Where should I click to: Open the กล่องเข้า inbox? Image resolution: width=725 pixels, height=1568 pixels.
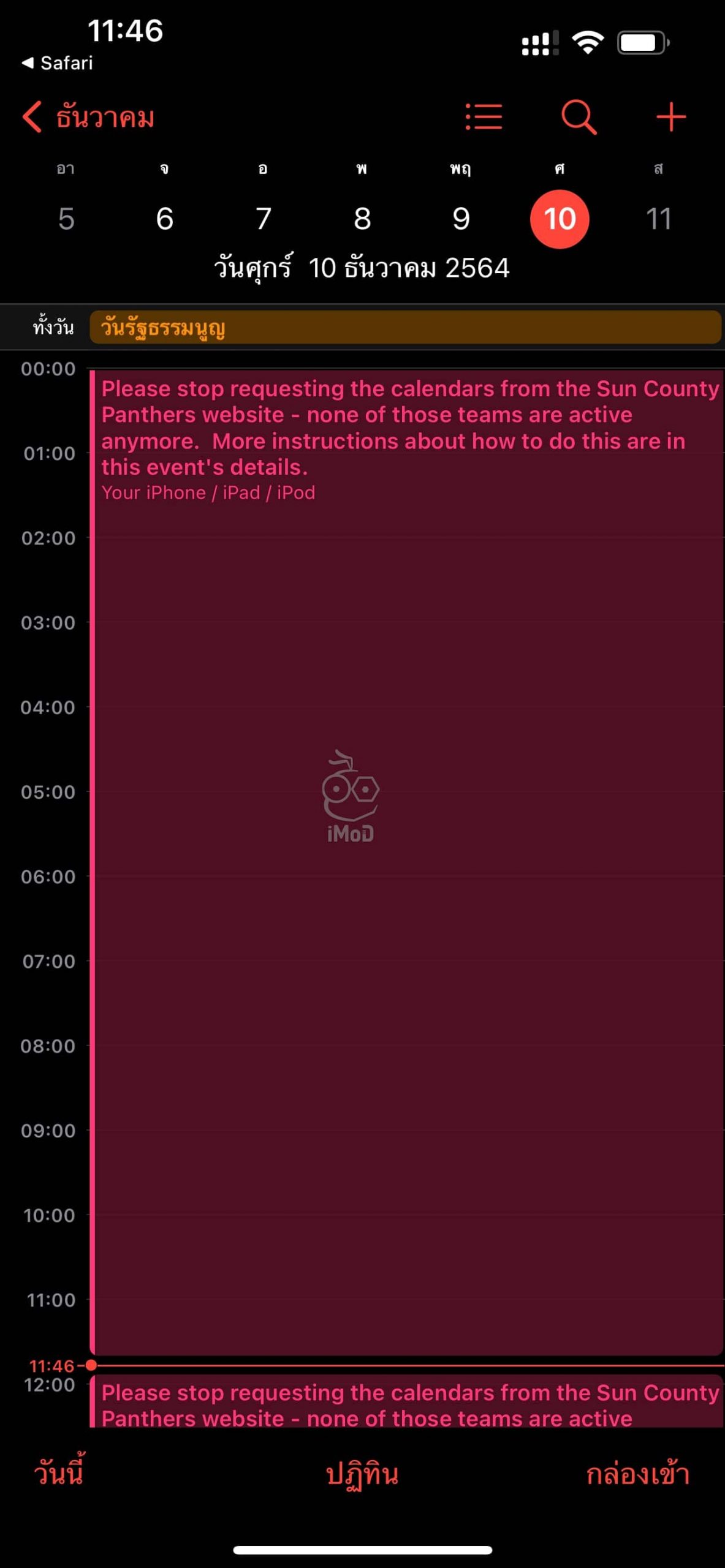coord(637,1474)
